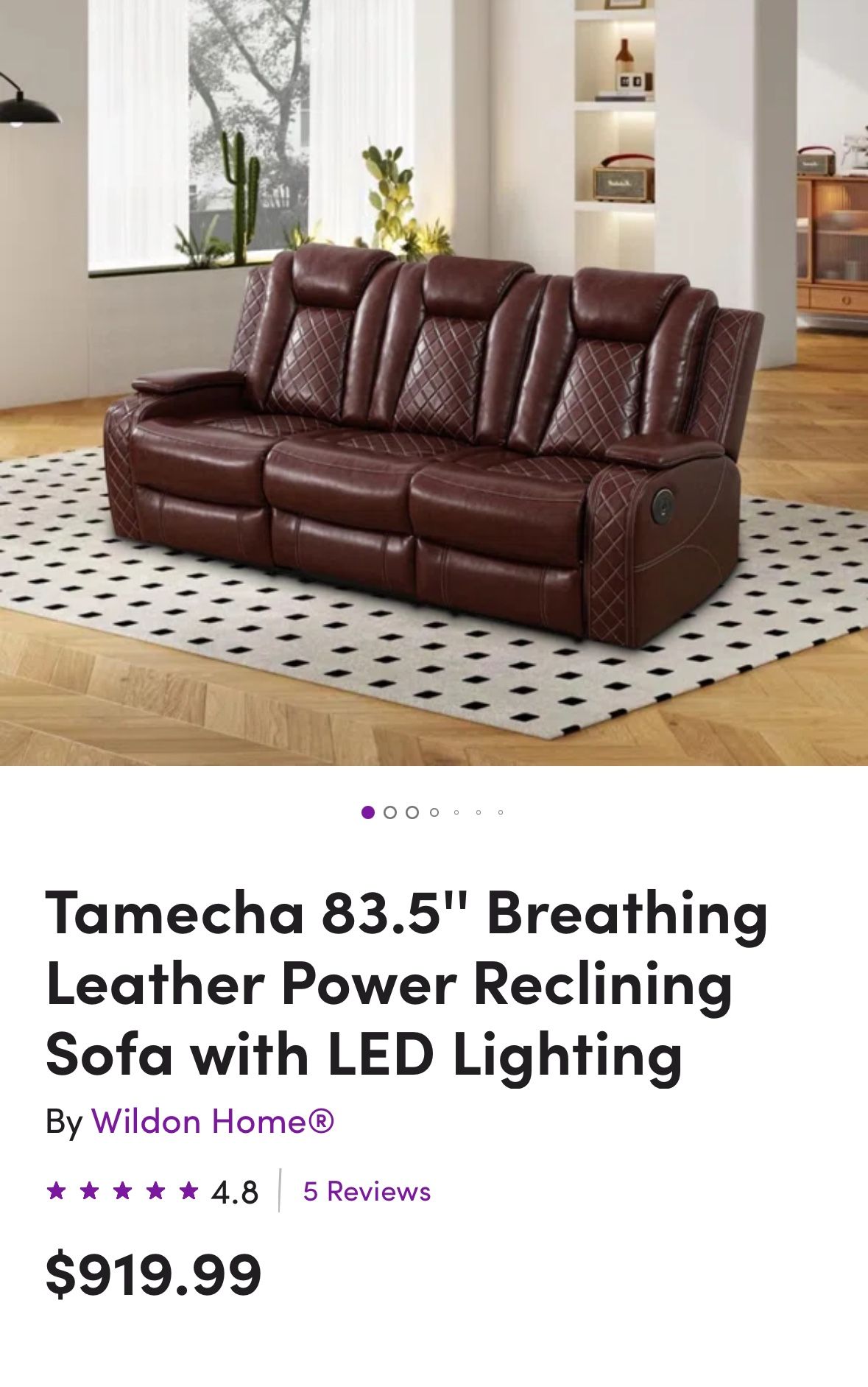Select the fifth star rating icon

[188, 1190]
